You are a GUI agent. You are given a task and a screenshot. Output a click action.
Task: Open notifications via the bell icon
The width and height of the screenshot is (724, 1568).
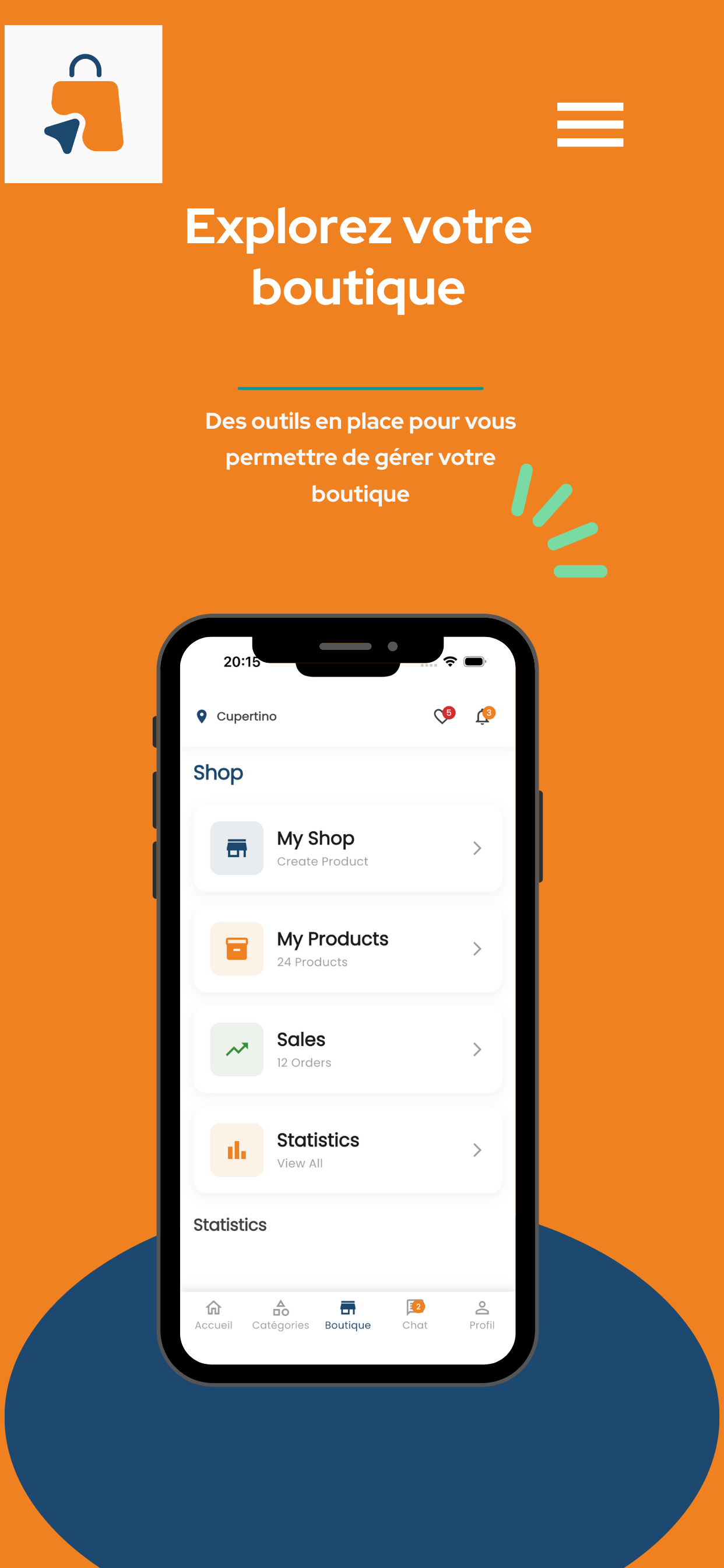point(483,716)
